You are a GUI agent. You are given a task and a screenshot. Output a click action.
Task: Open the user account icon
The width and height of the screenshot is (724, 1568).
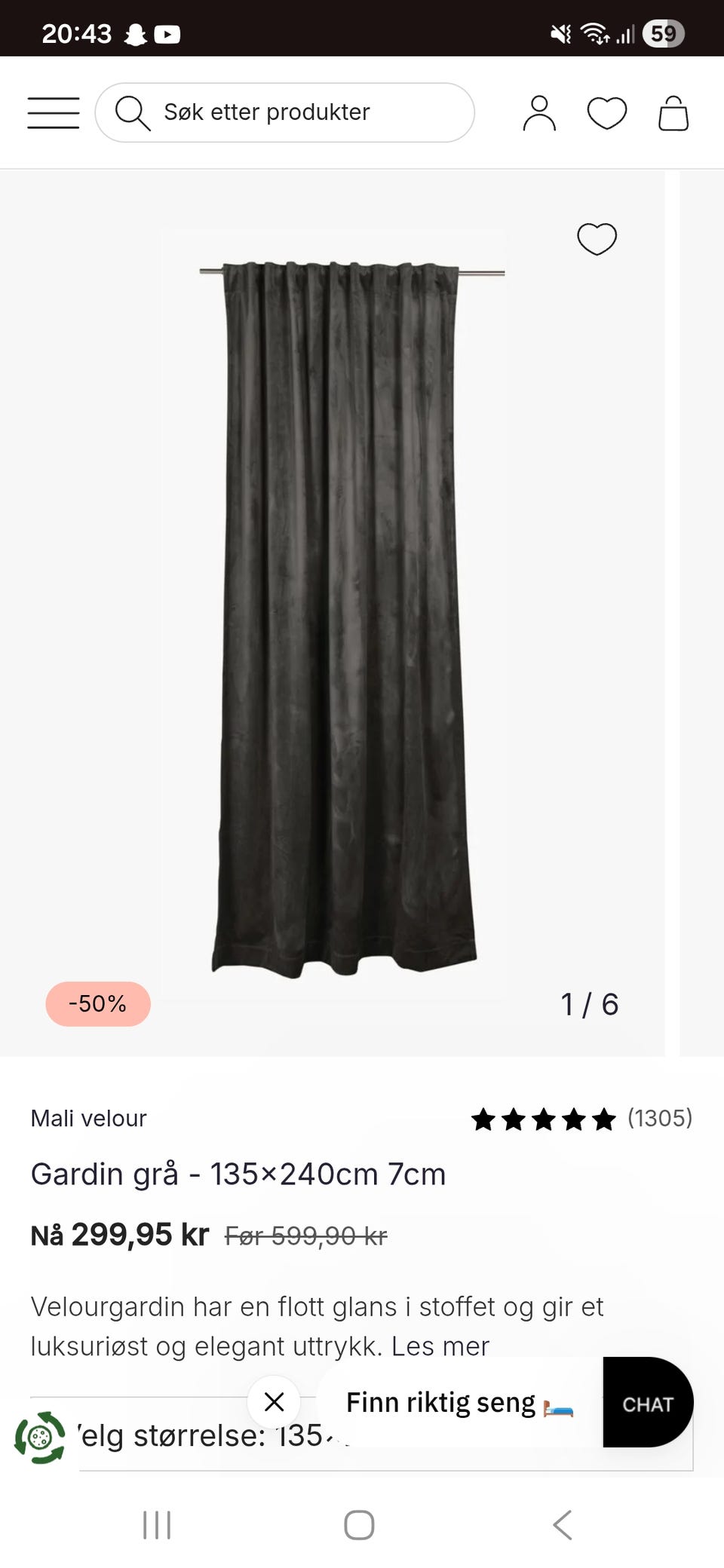(538, 114)
